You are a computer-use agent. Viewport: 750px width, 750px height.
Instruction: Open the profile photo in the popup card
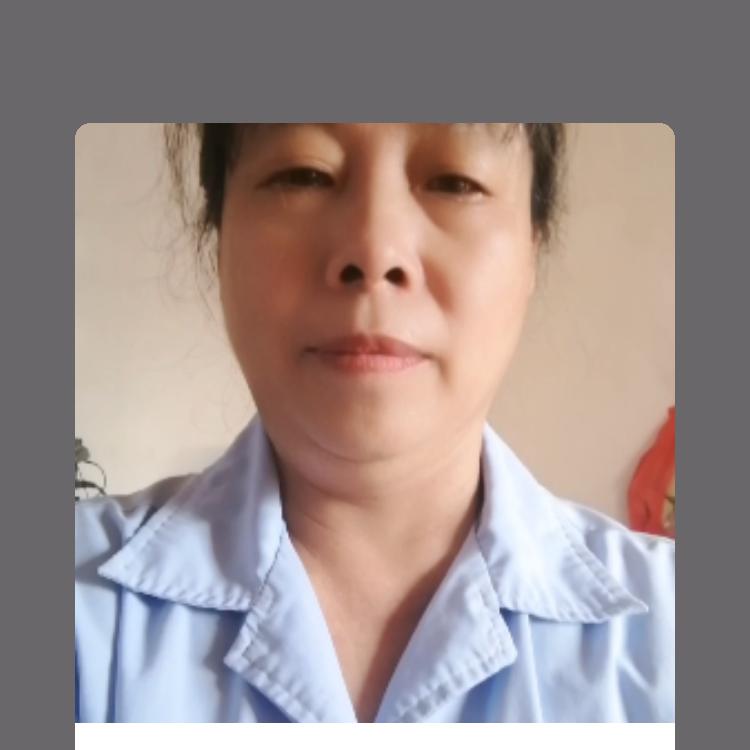(375, 423)
